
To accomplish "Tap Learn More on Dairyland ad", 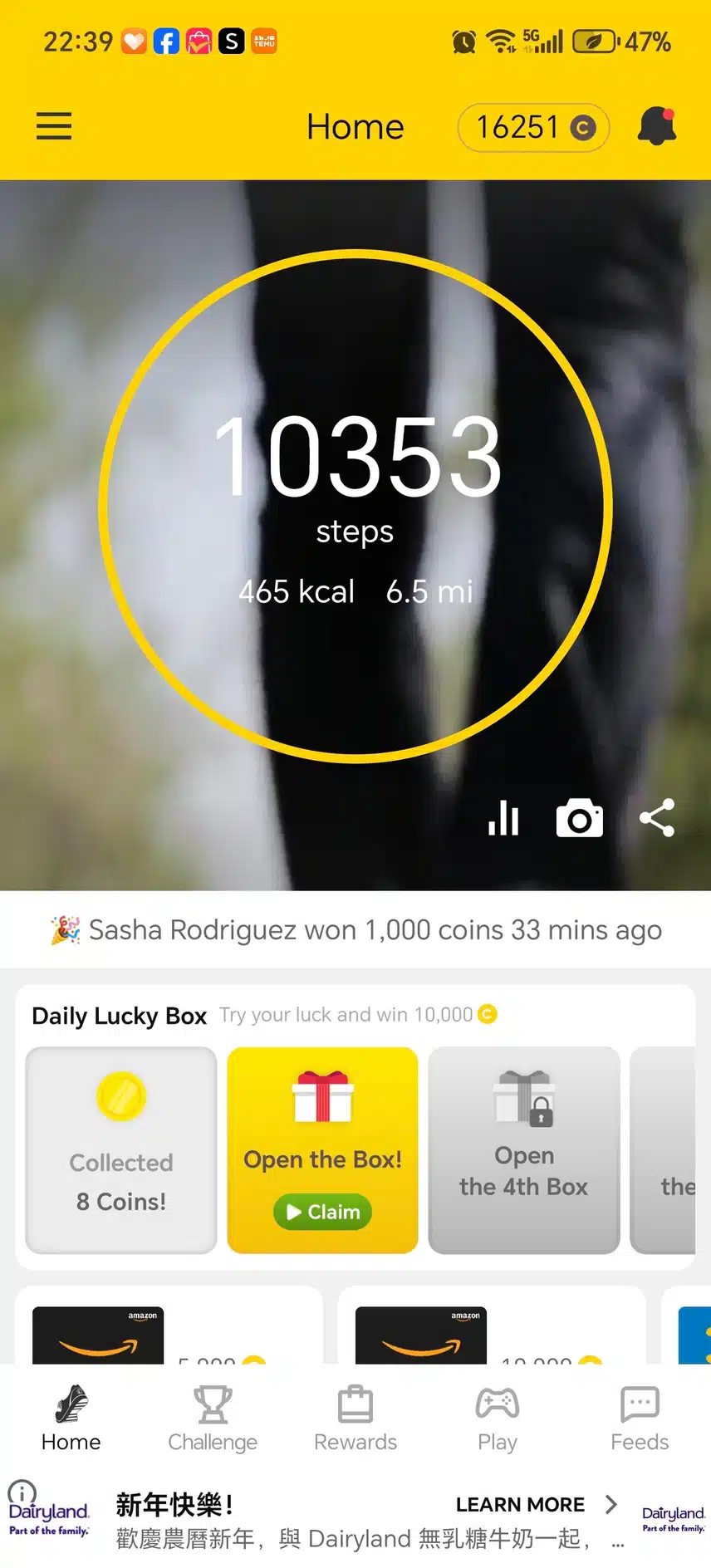I will [x=521, y=1504].
